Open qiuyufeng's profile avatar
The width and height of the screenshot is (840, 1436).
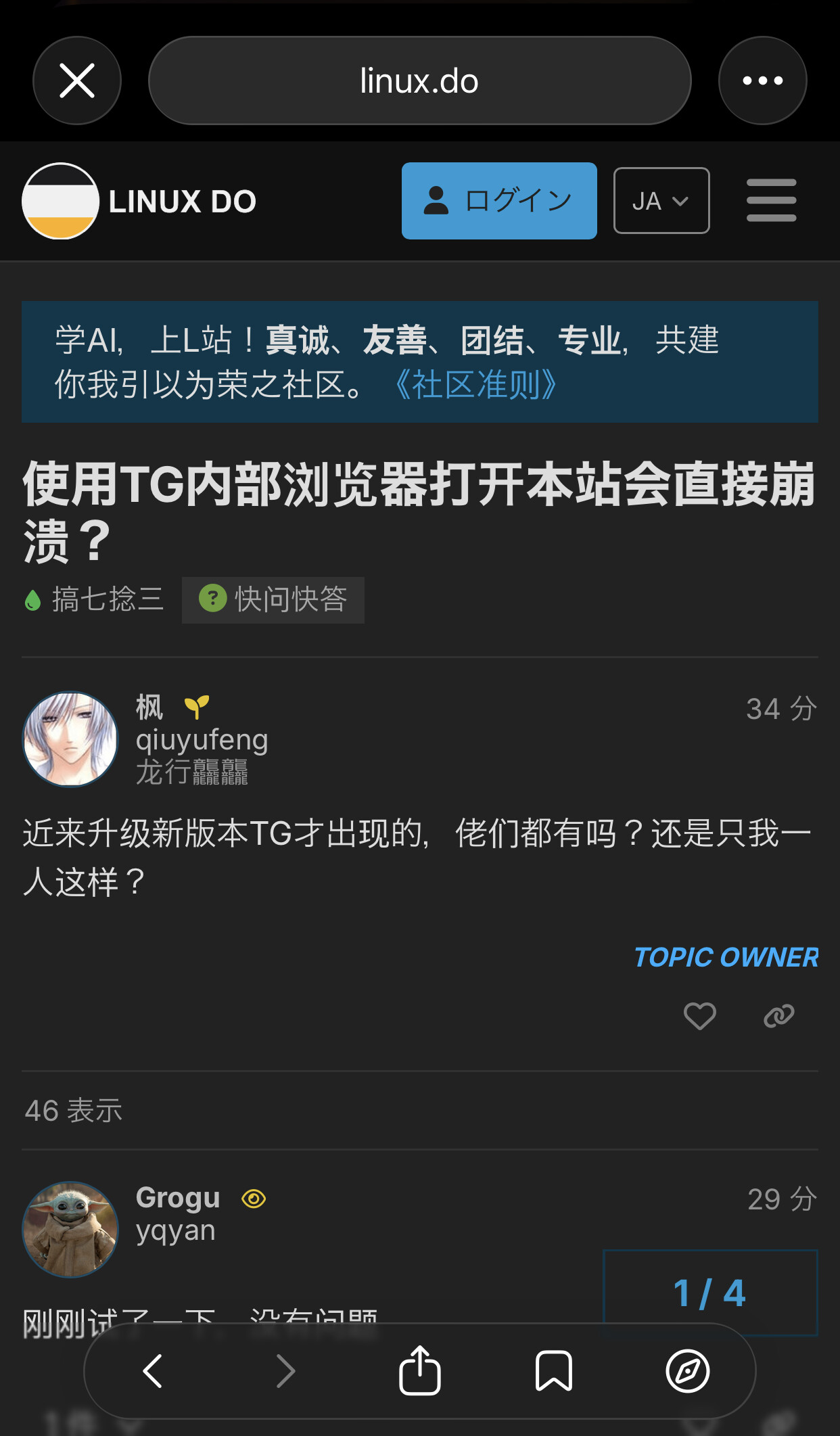(70, 739)
